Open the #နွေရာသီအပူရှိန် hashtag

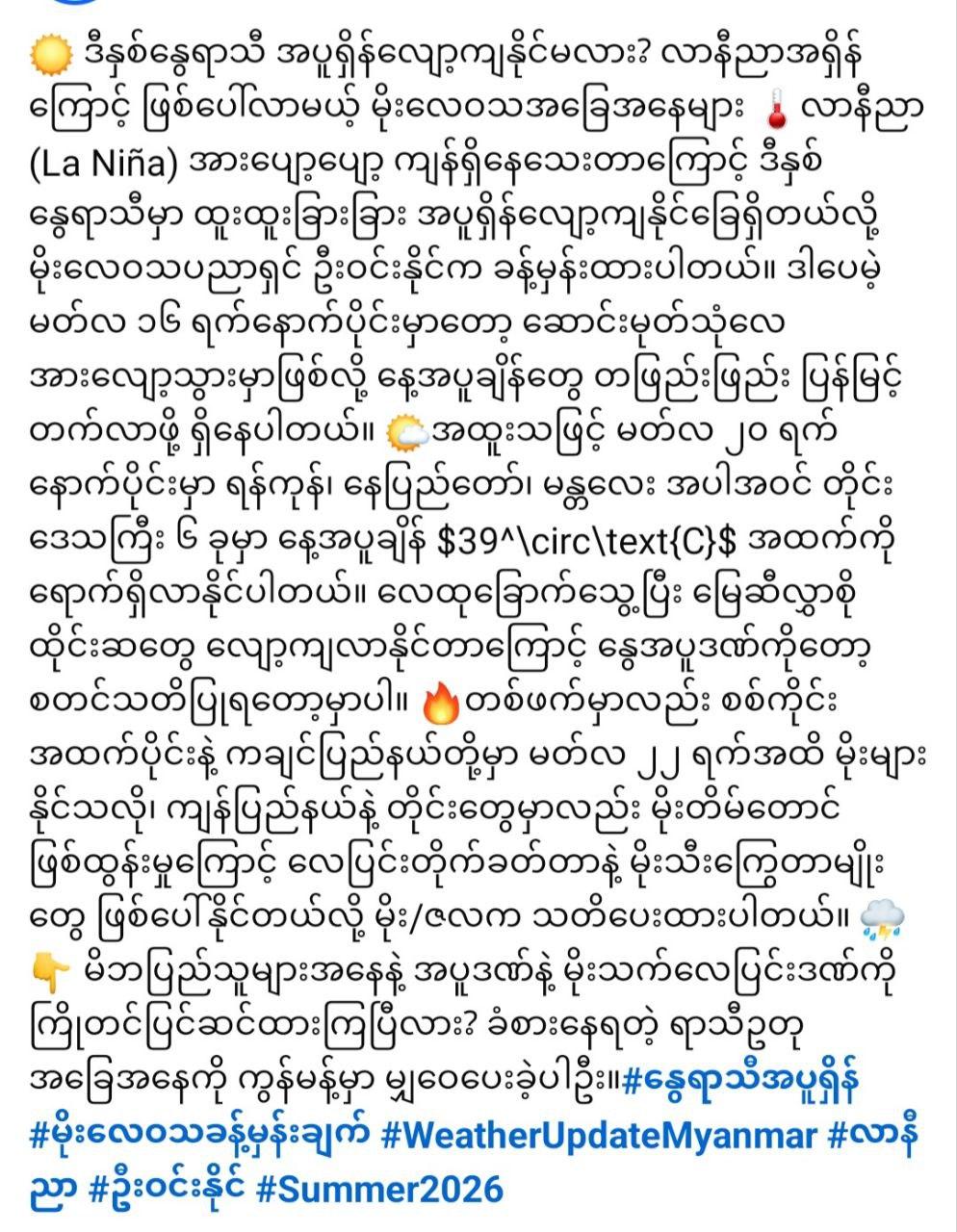click(740, 1080)
